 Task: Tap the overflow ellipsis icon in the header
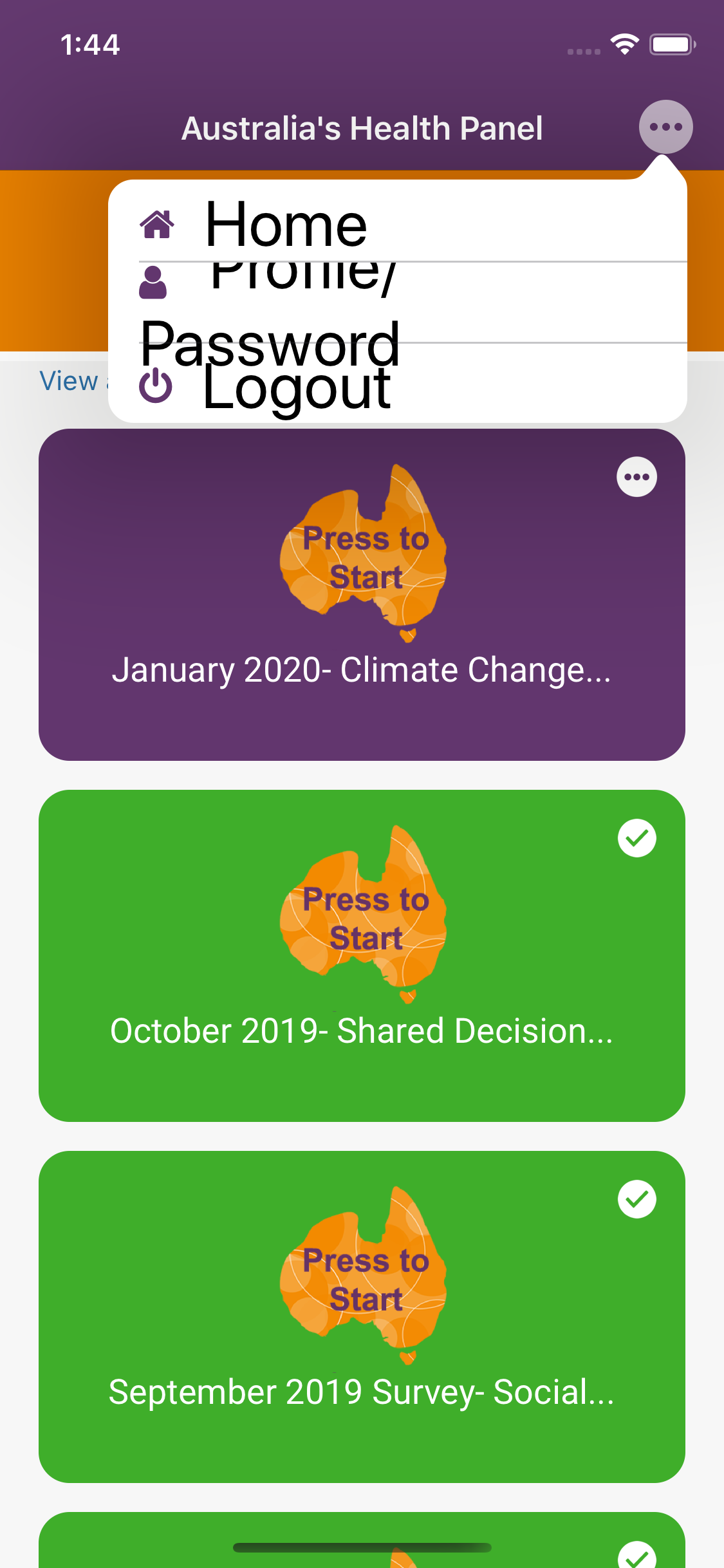665,127
